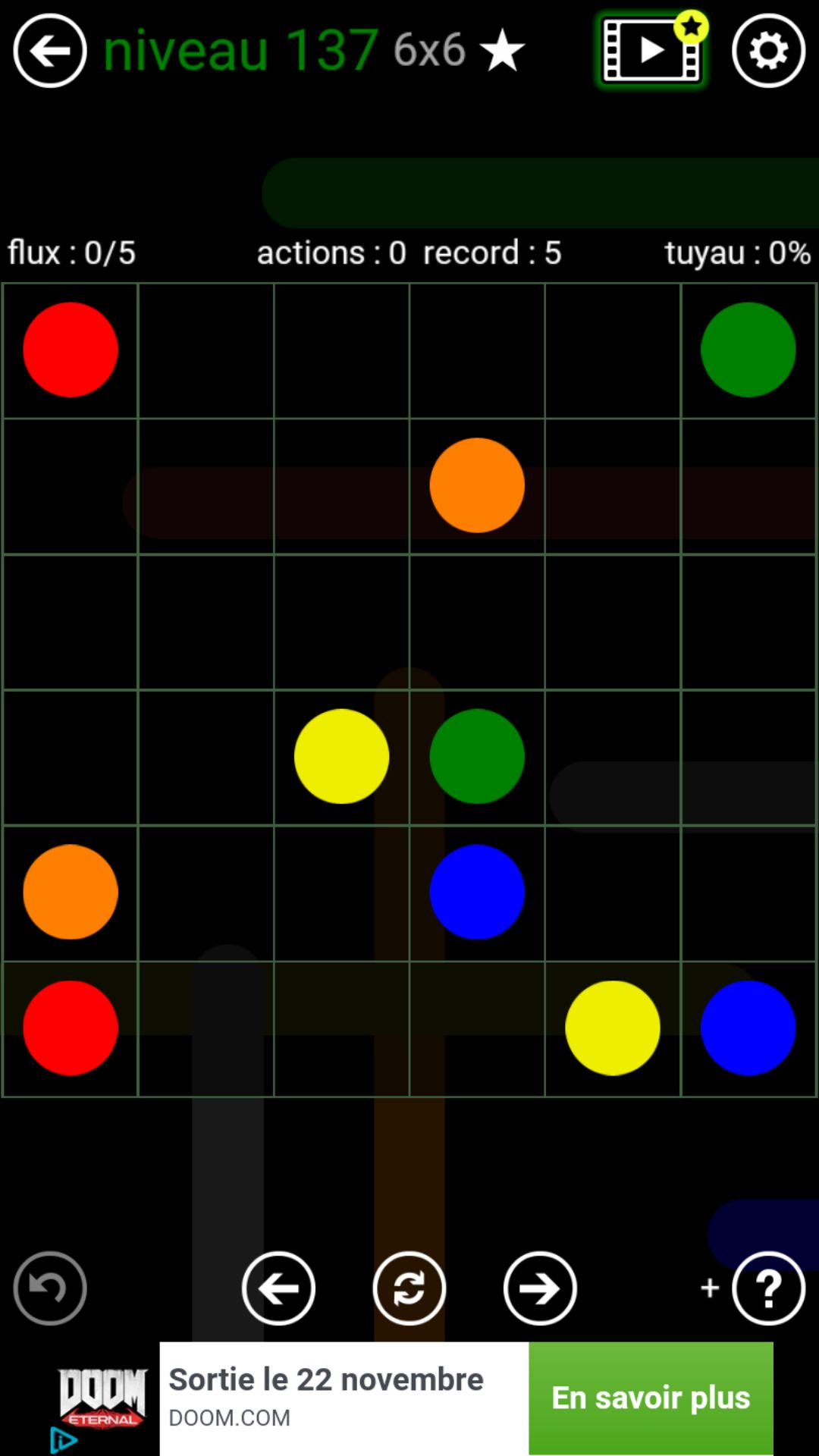The width and height of the screenshot is (819, 1456).
Task: Undo the last move
Action: pos(50,1288)
